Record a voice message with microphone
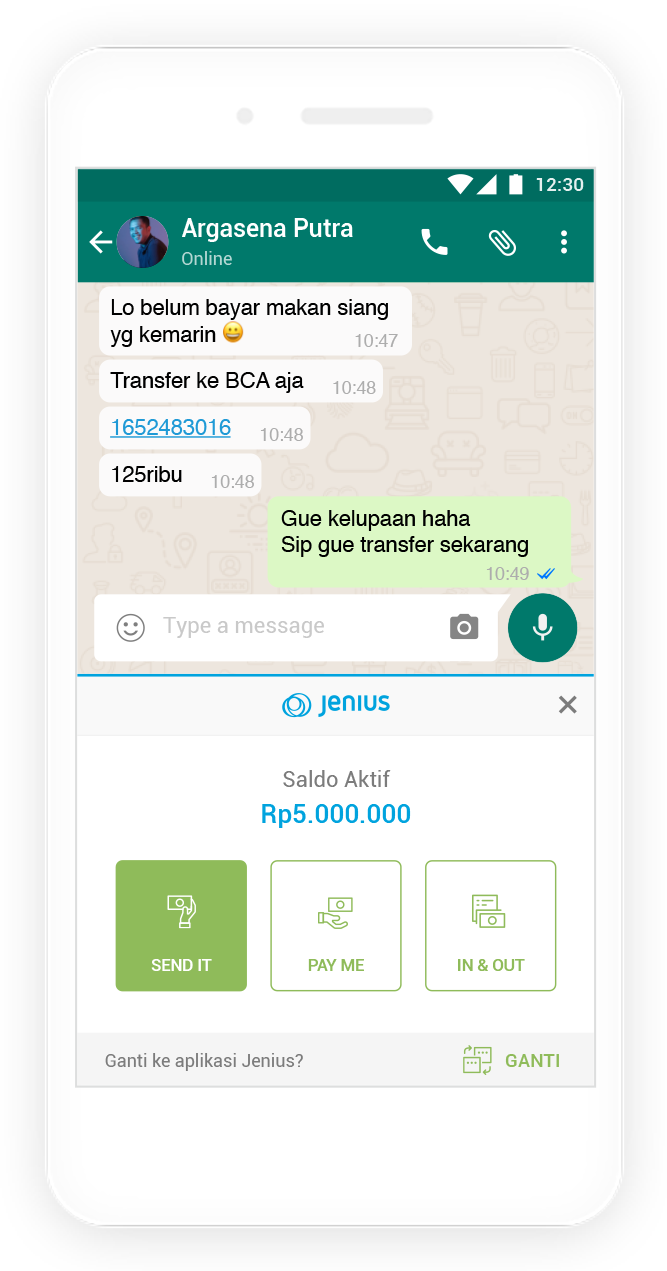Screen dimensions: 667x1271 point(542,627)
